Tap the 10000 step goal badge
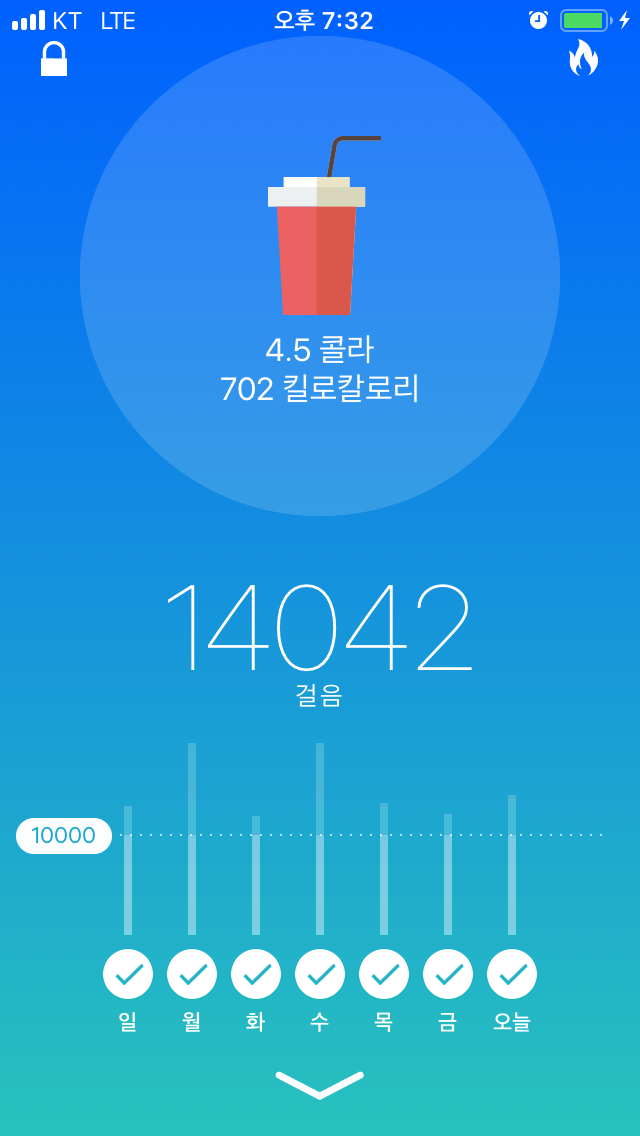 (x=64, y=836)
